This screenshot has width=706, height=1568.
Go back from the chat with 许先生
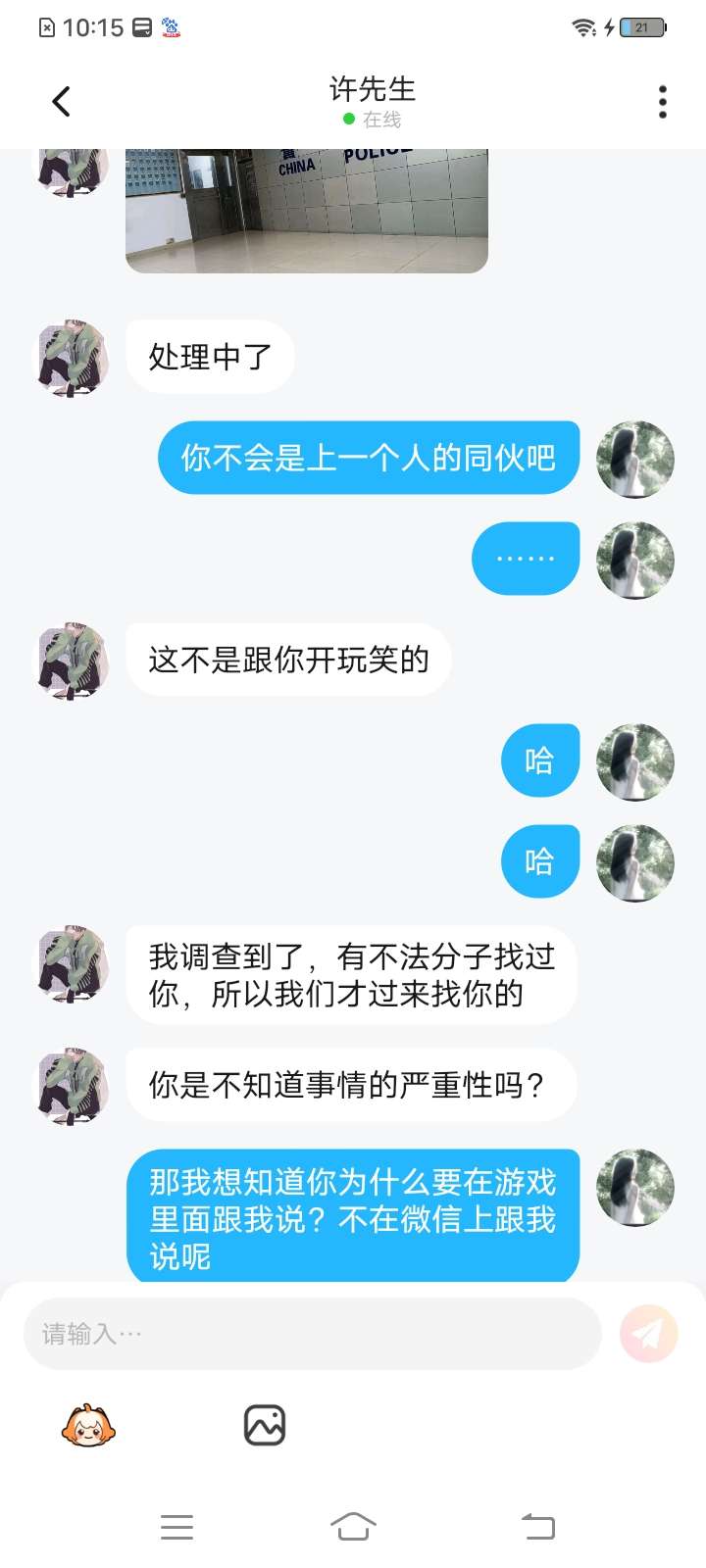(x=61, y=101)
